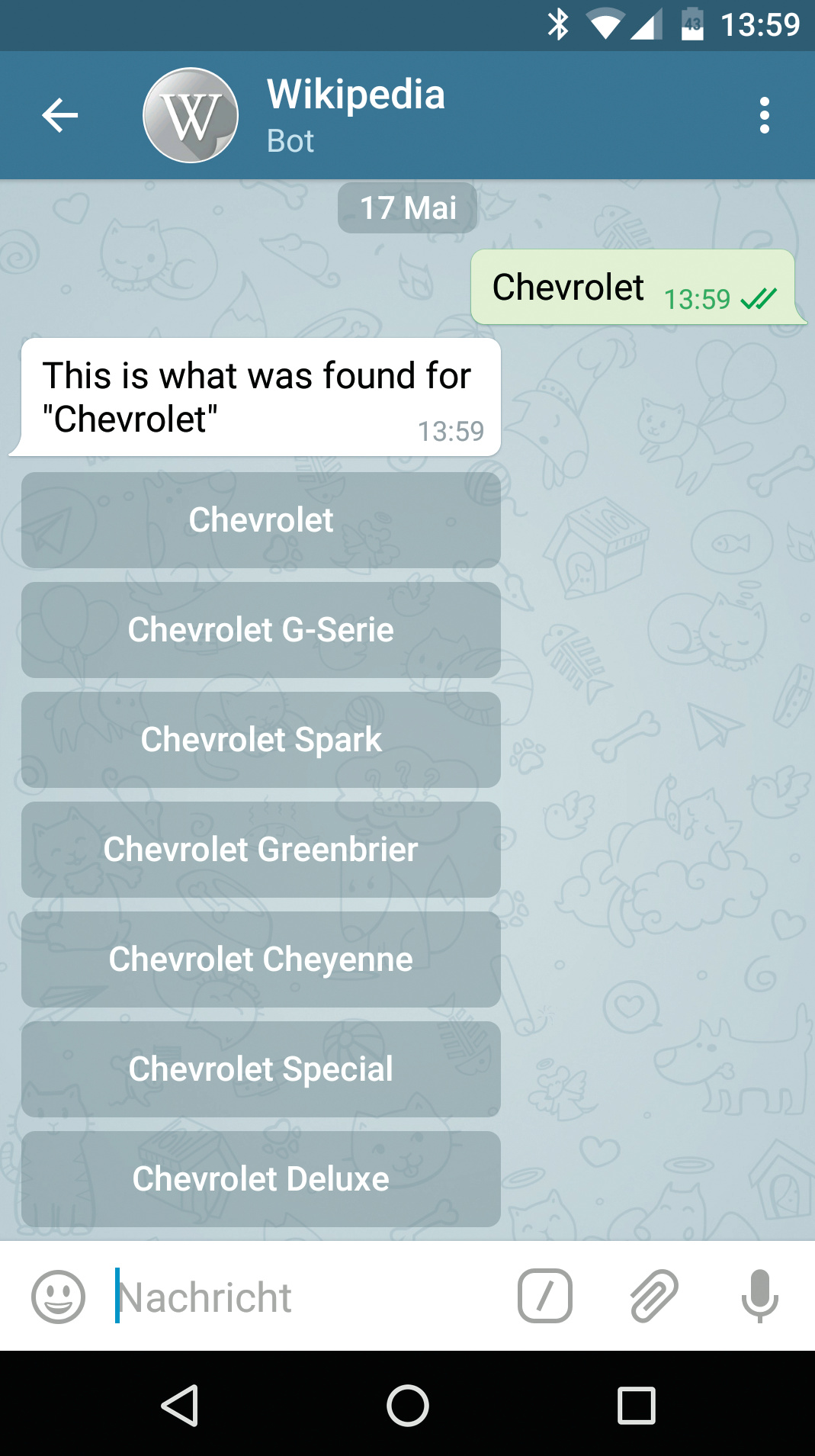Open the three-dot overflow menu
The width and height of the screenshot is (815, 1456).
[x=764, y=116]
